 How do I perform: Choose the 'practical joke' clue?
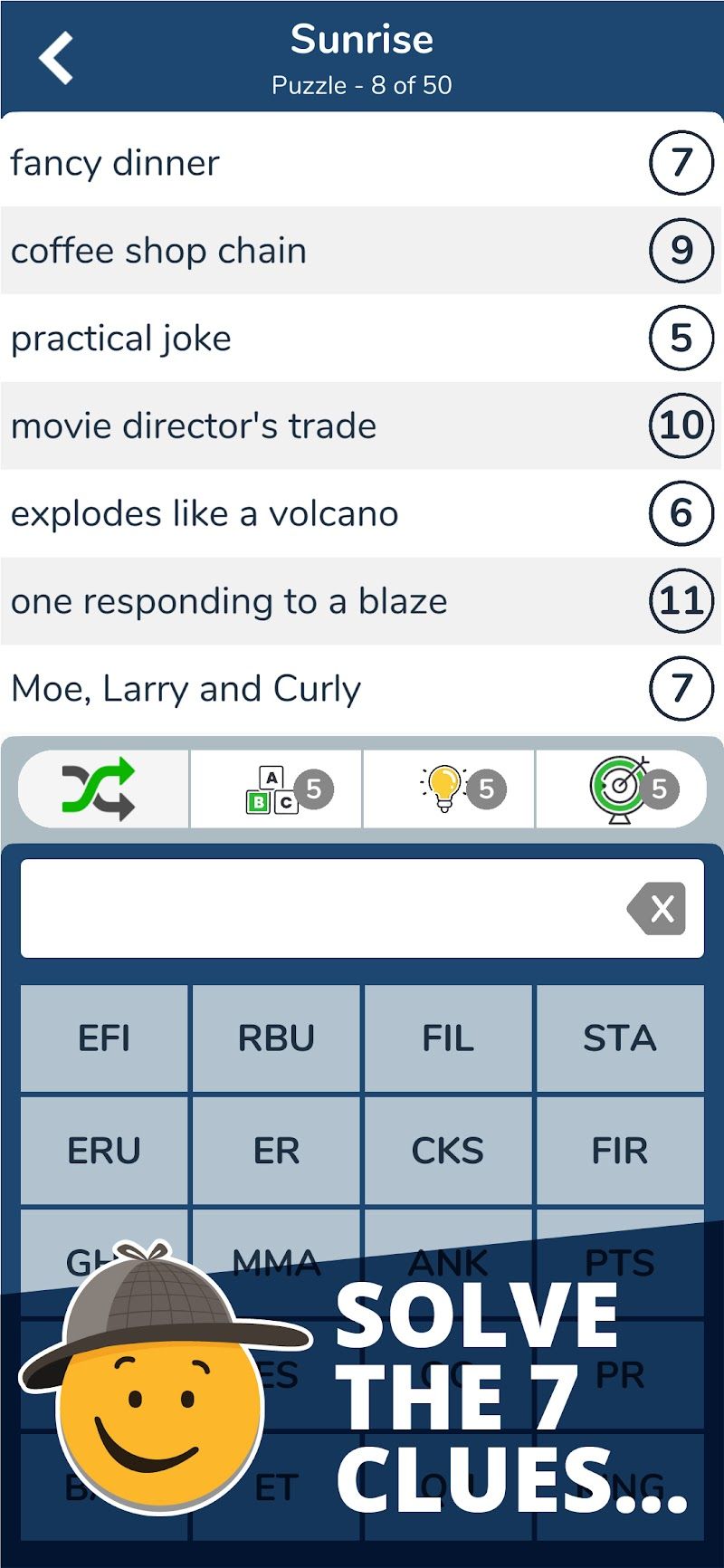click(x=362, y=339)
